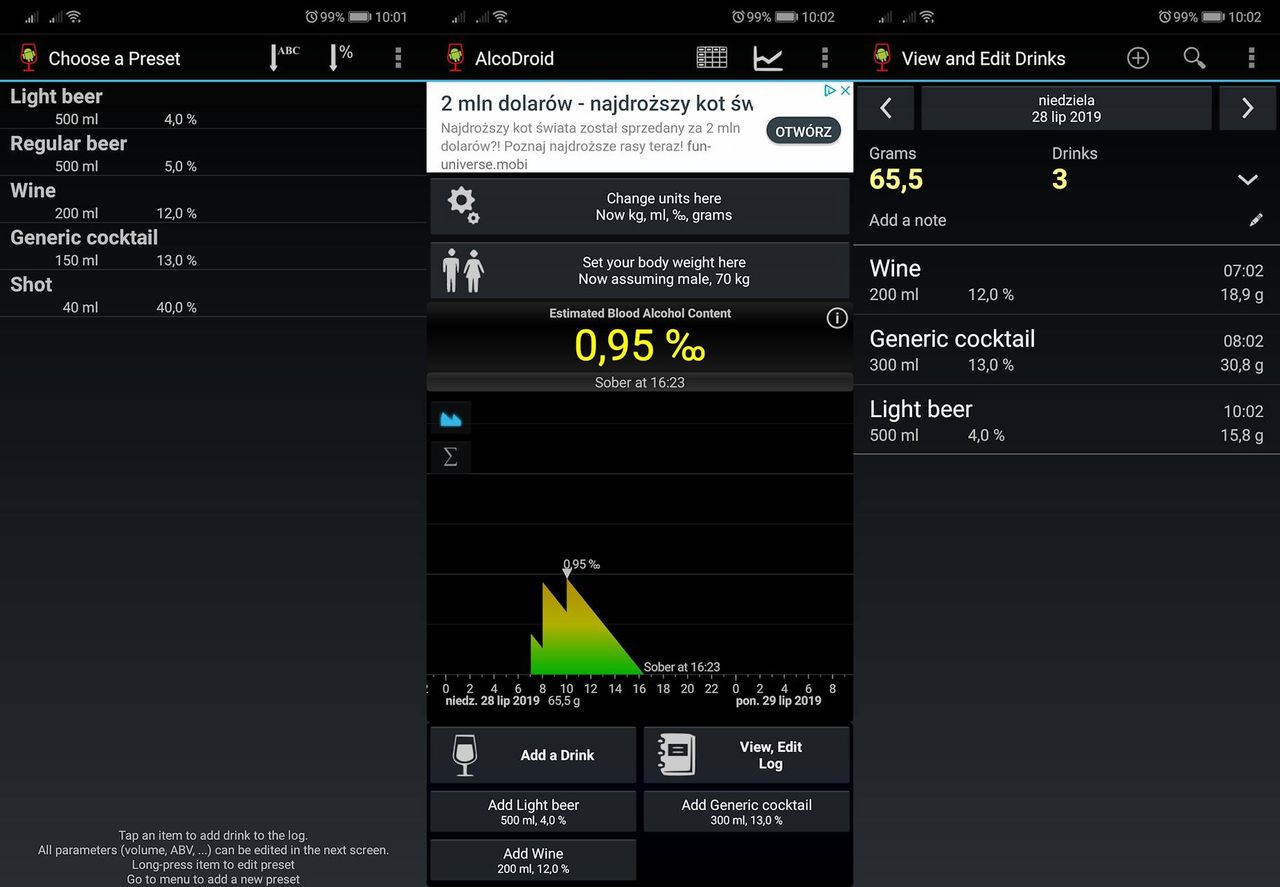Show blood alcohol content info
1280x887 pixels.
coord(837,318)
